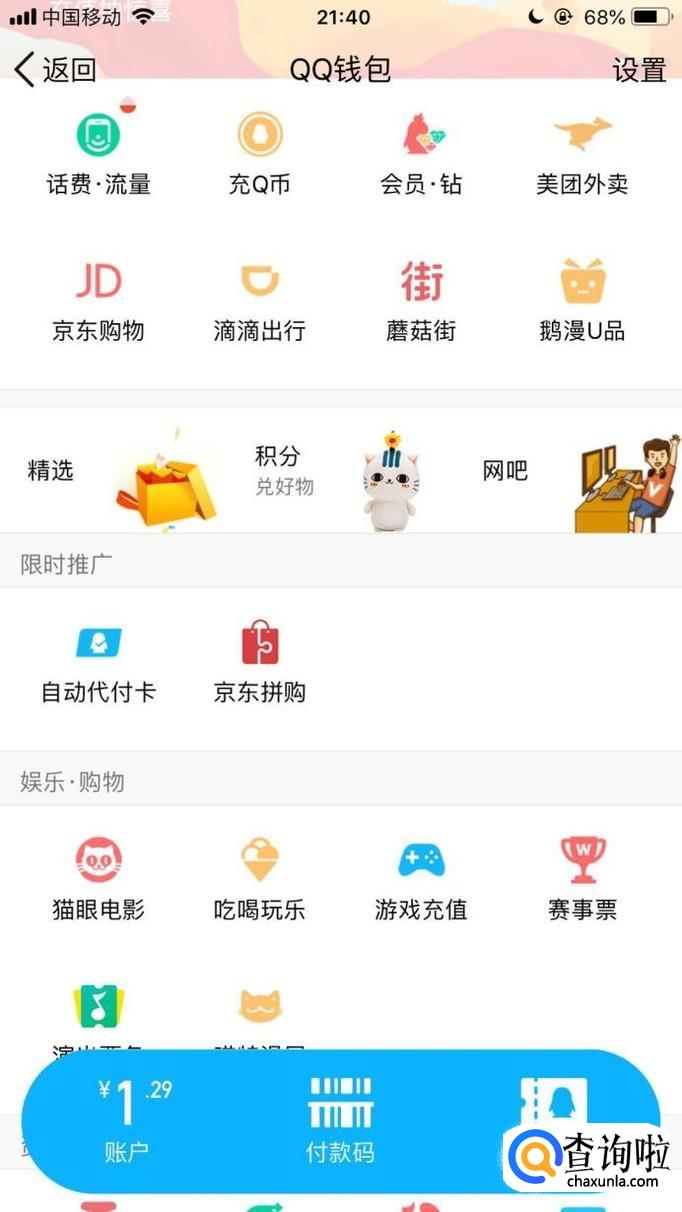
Task: Show the 付款码 payment code
Action: click(x=340, y=1120)
